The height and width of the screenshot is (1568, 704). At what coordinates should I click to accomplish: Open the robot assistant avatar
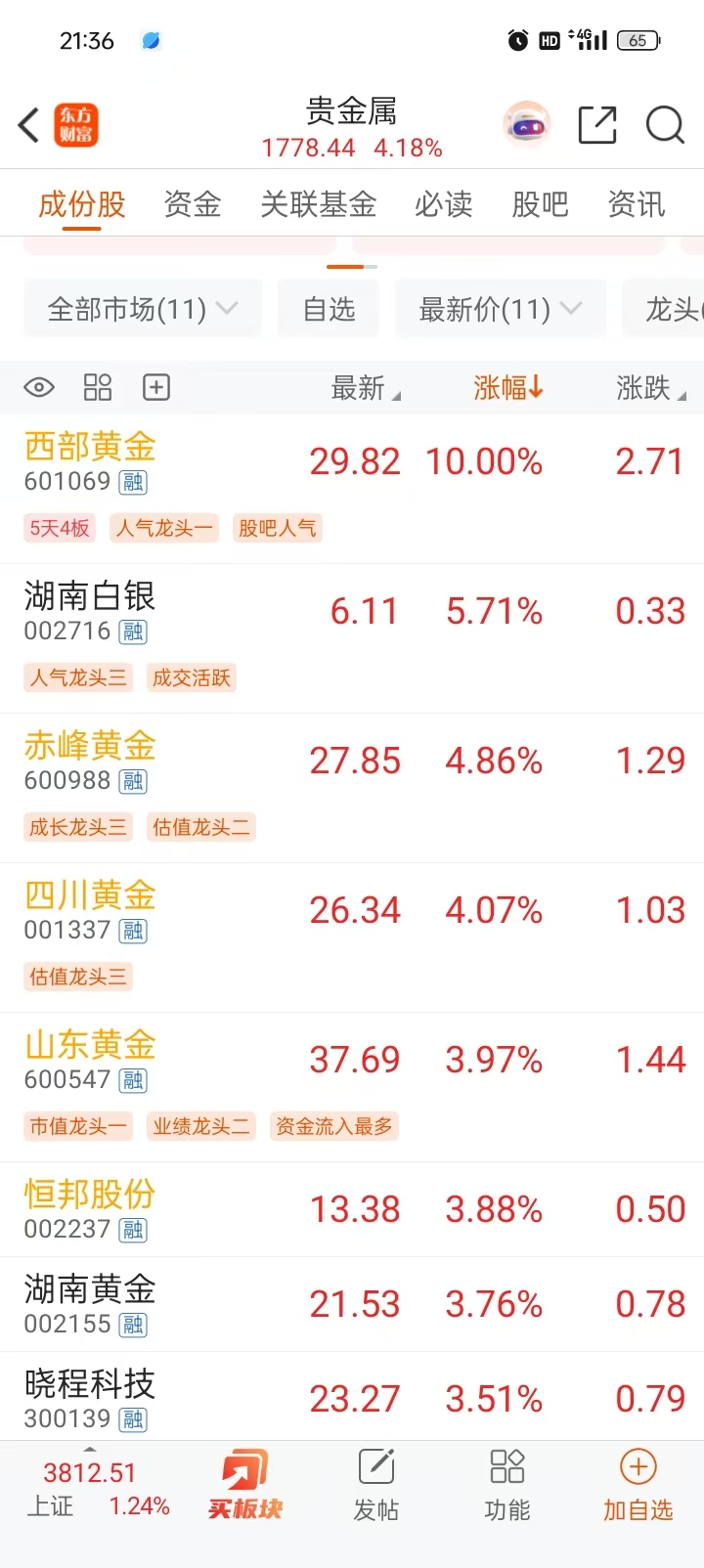click(x=527, y=125)
